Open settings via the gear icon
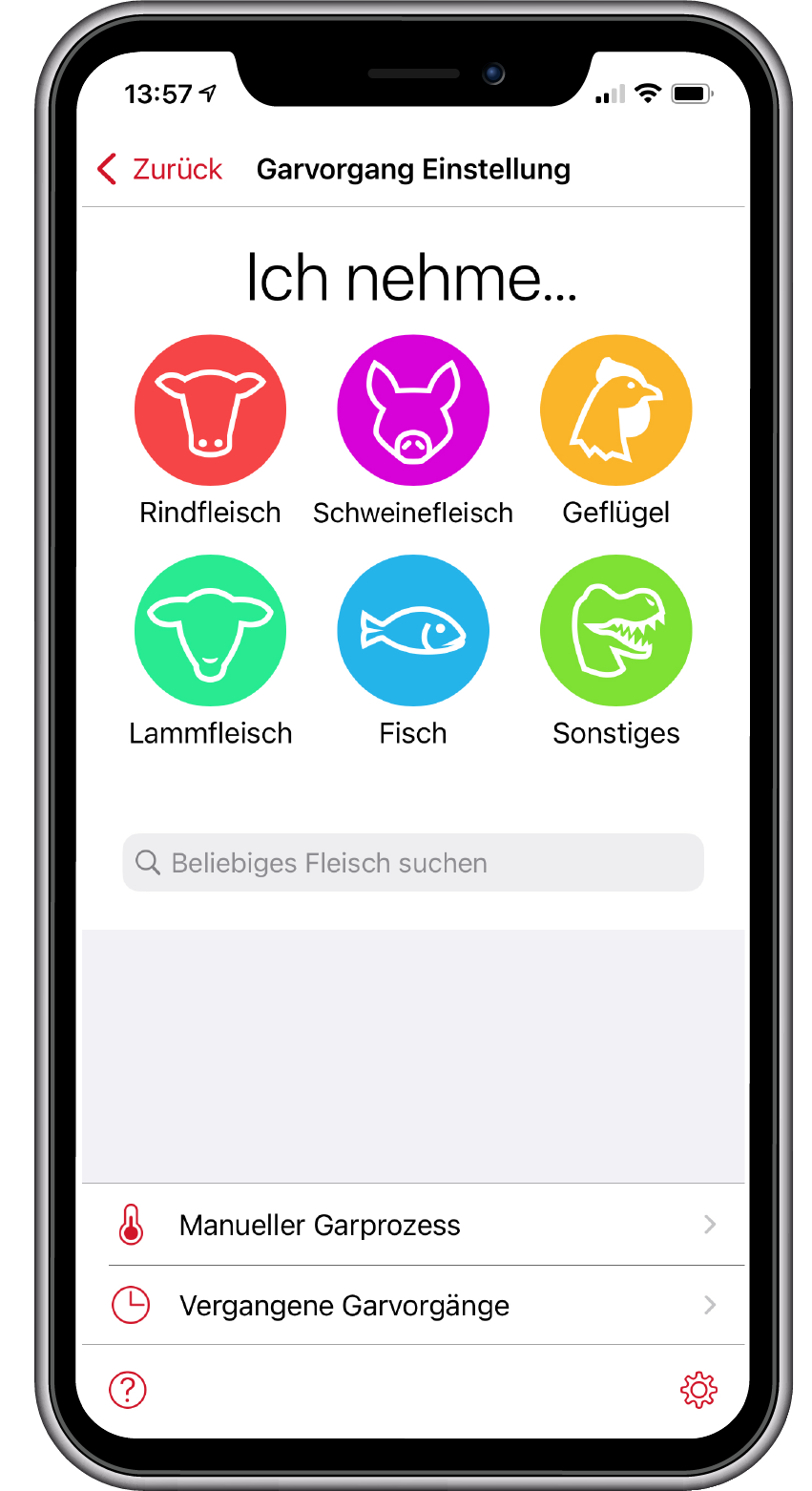This screenshot has width=812, height=1491. coord(698,1390)
